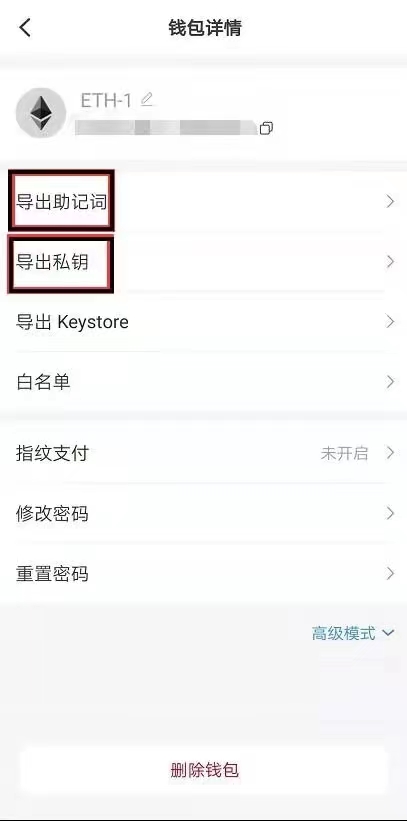Select the 导出 Keystore row
The height and width of the screenshot is (821, 407).
[x=203, y=321]
